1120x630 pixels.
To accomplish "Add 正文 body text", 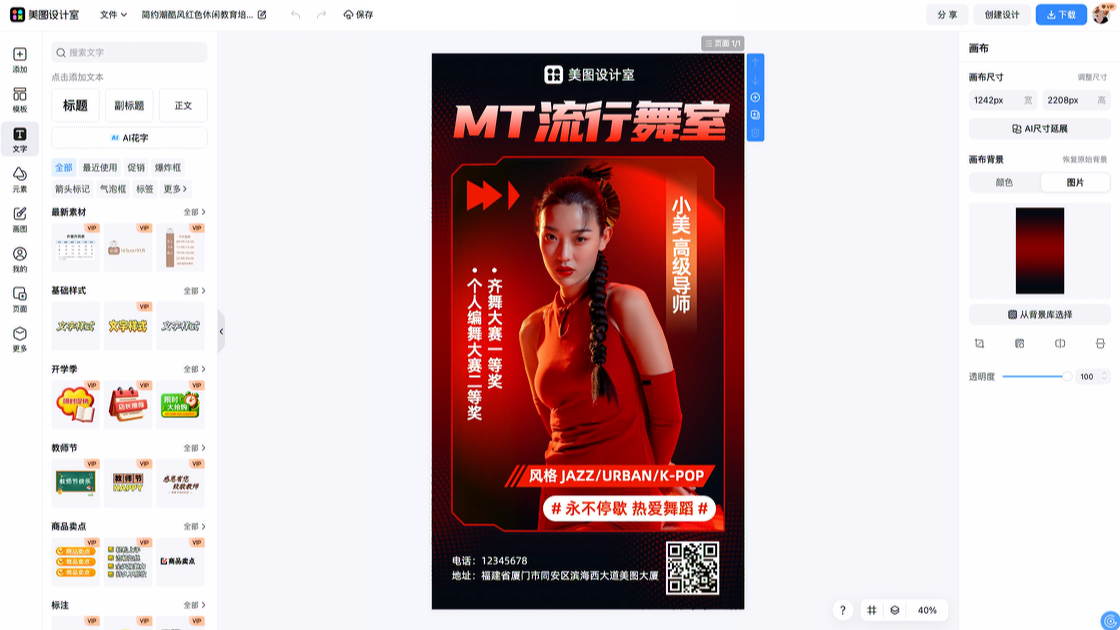I will [x=183, y=105].
